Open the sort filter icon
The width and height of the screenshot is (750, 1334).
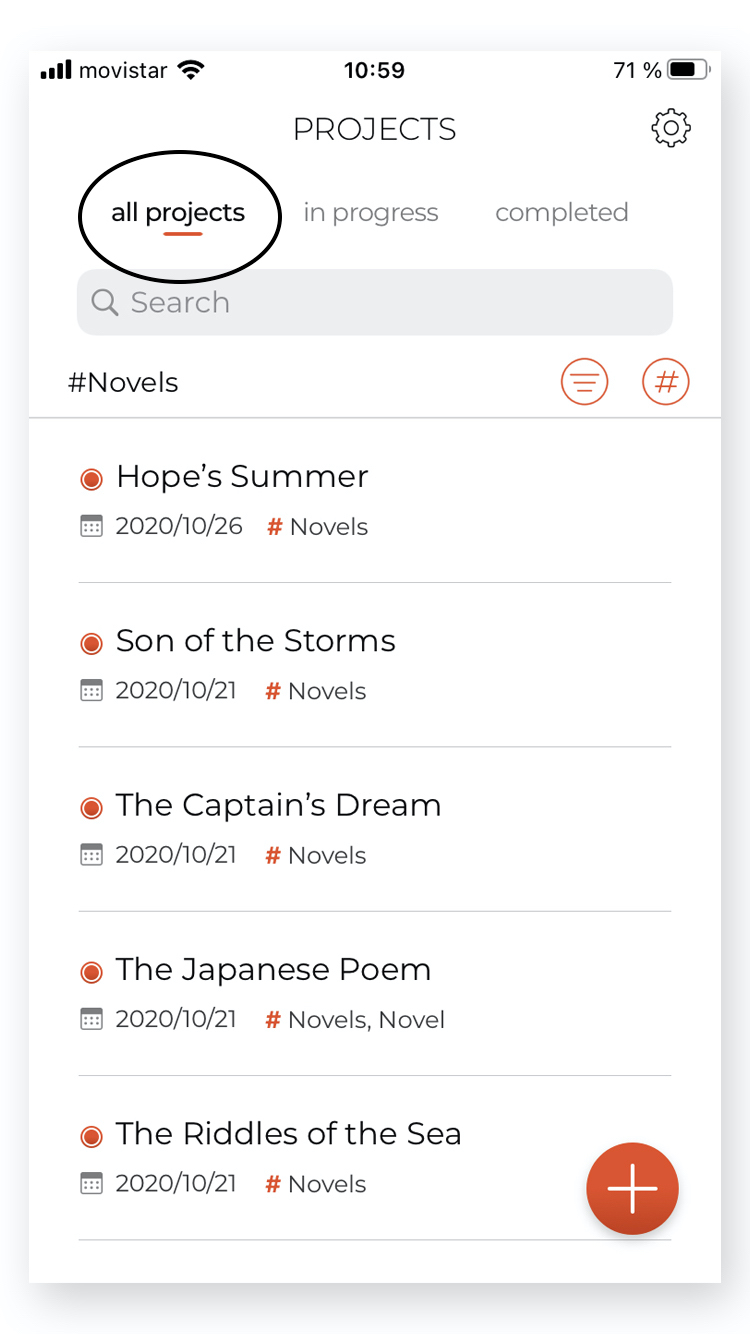[x=585, y=382]
